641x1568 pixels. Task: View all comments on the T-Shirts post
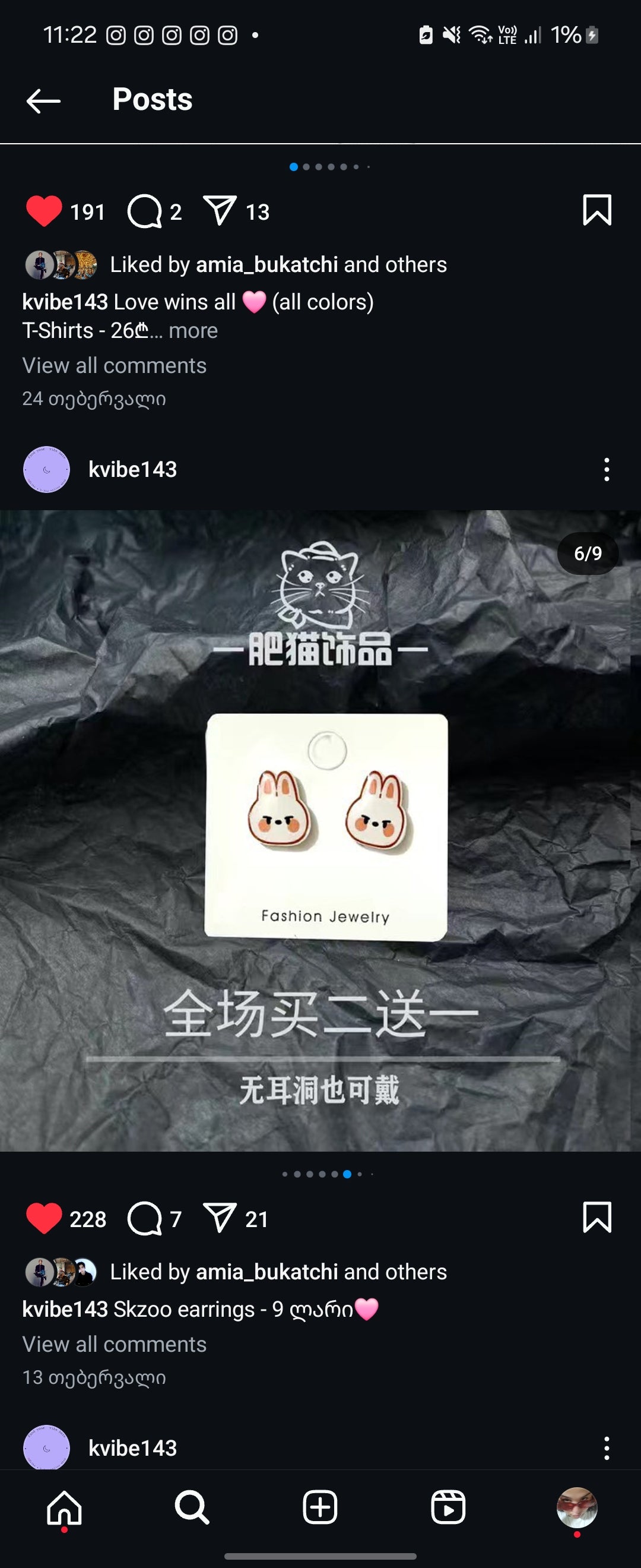click(115, 365)
